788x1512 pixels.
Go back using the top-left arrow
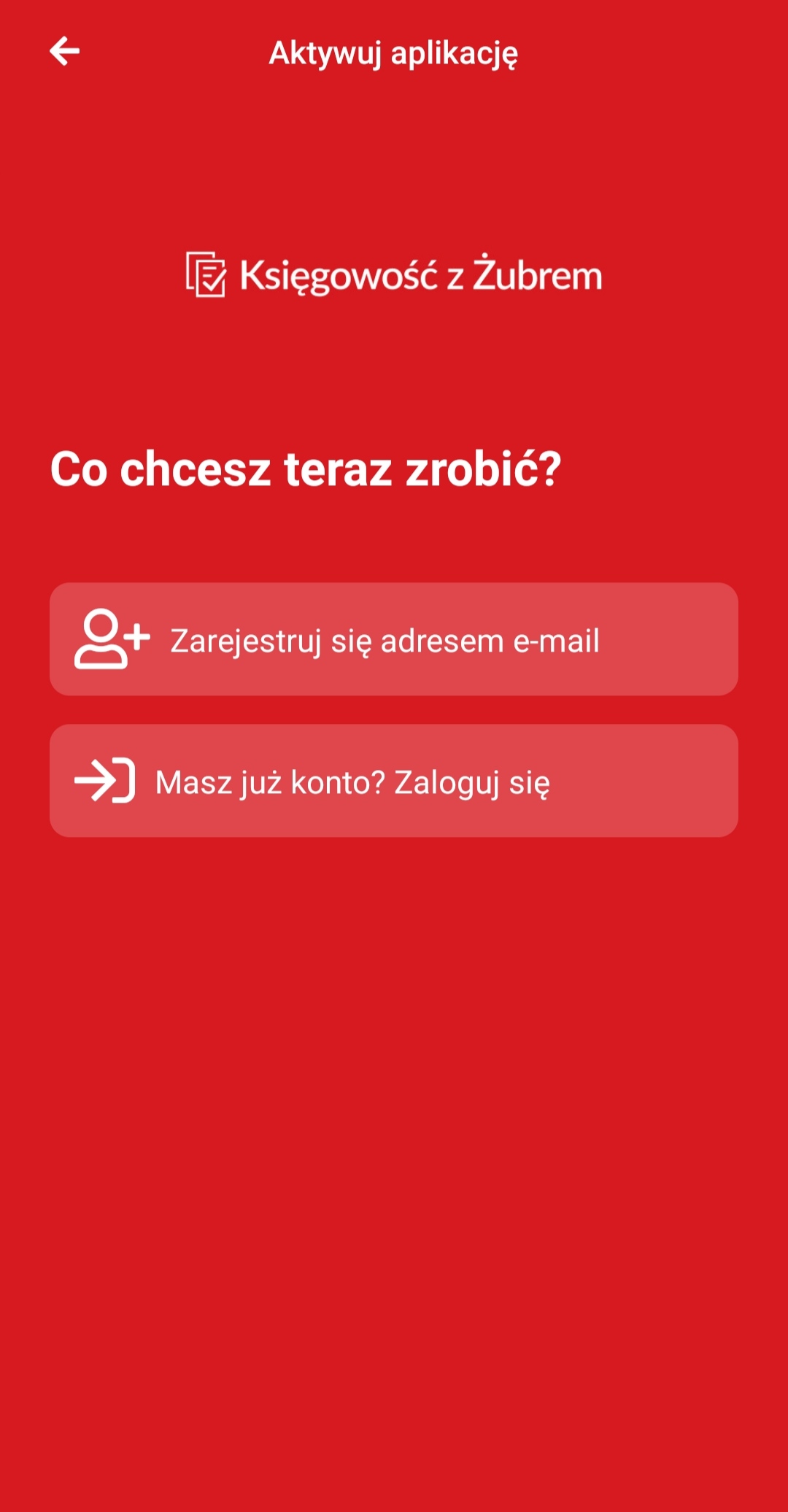64,51
